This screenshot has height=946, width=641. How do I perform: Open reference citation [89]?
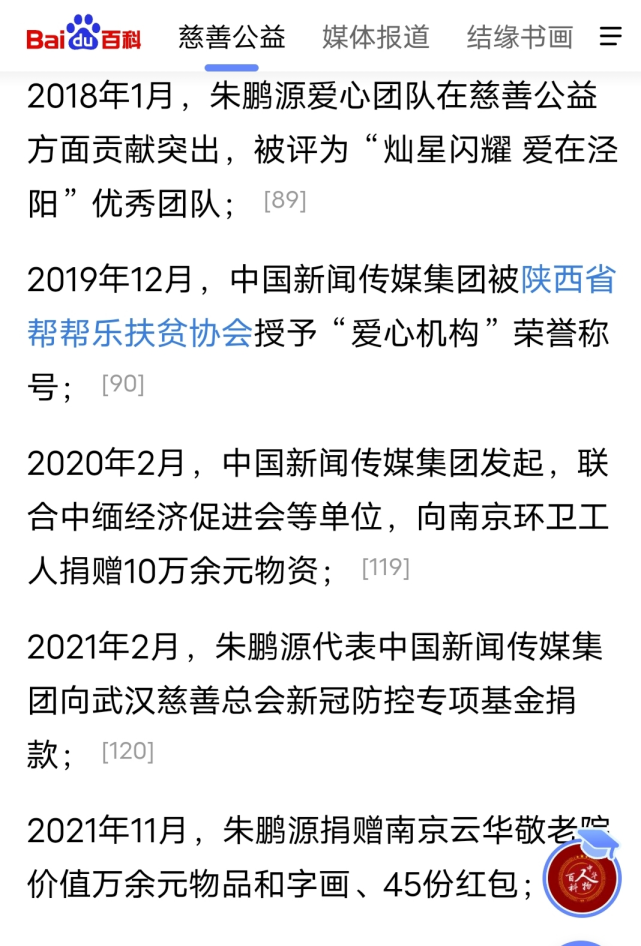pyautogui.click(x=285, y=201)
